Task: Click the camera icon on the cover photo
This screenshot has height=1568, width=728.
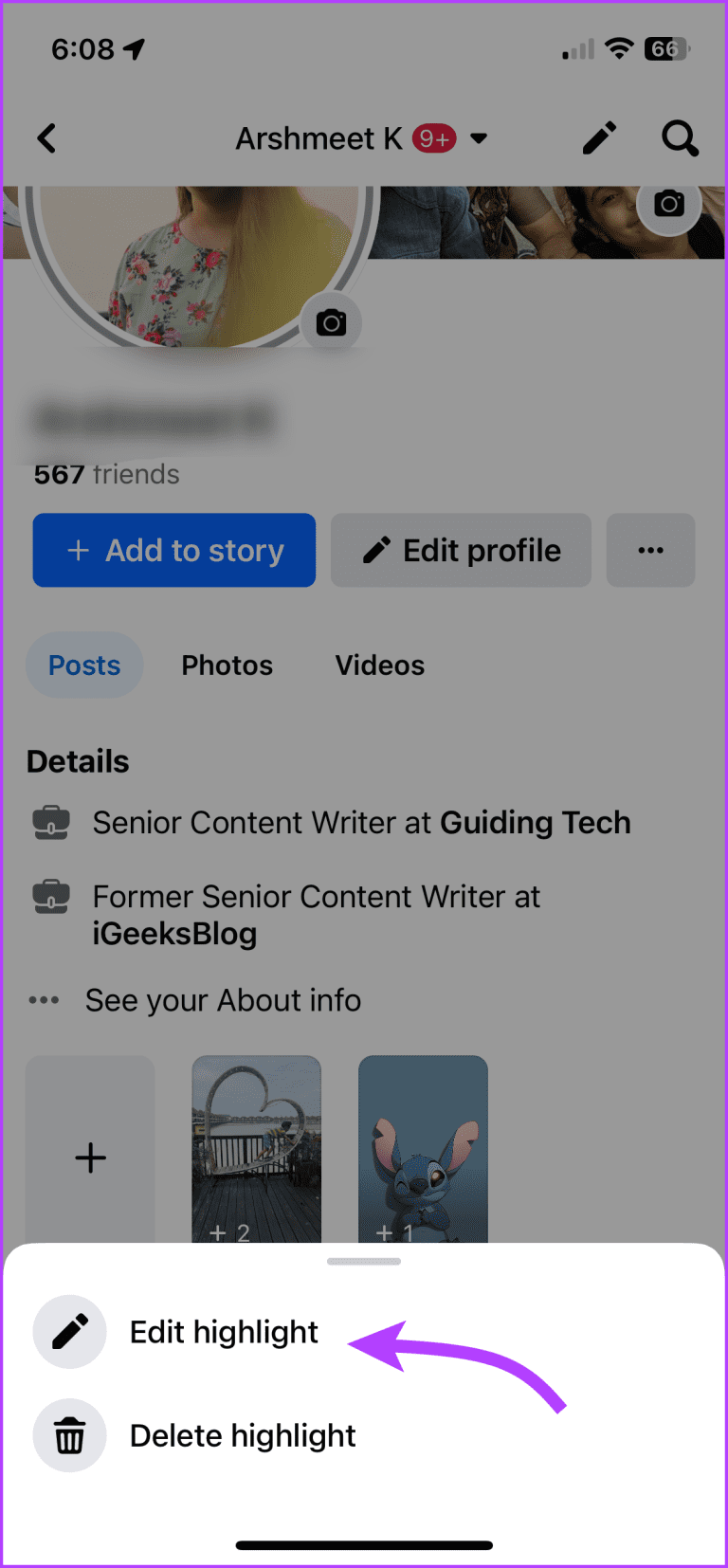Action: 669,203
